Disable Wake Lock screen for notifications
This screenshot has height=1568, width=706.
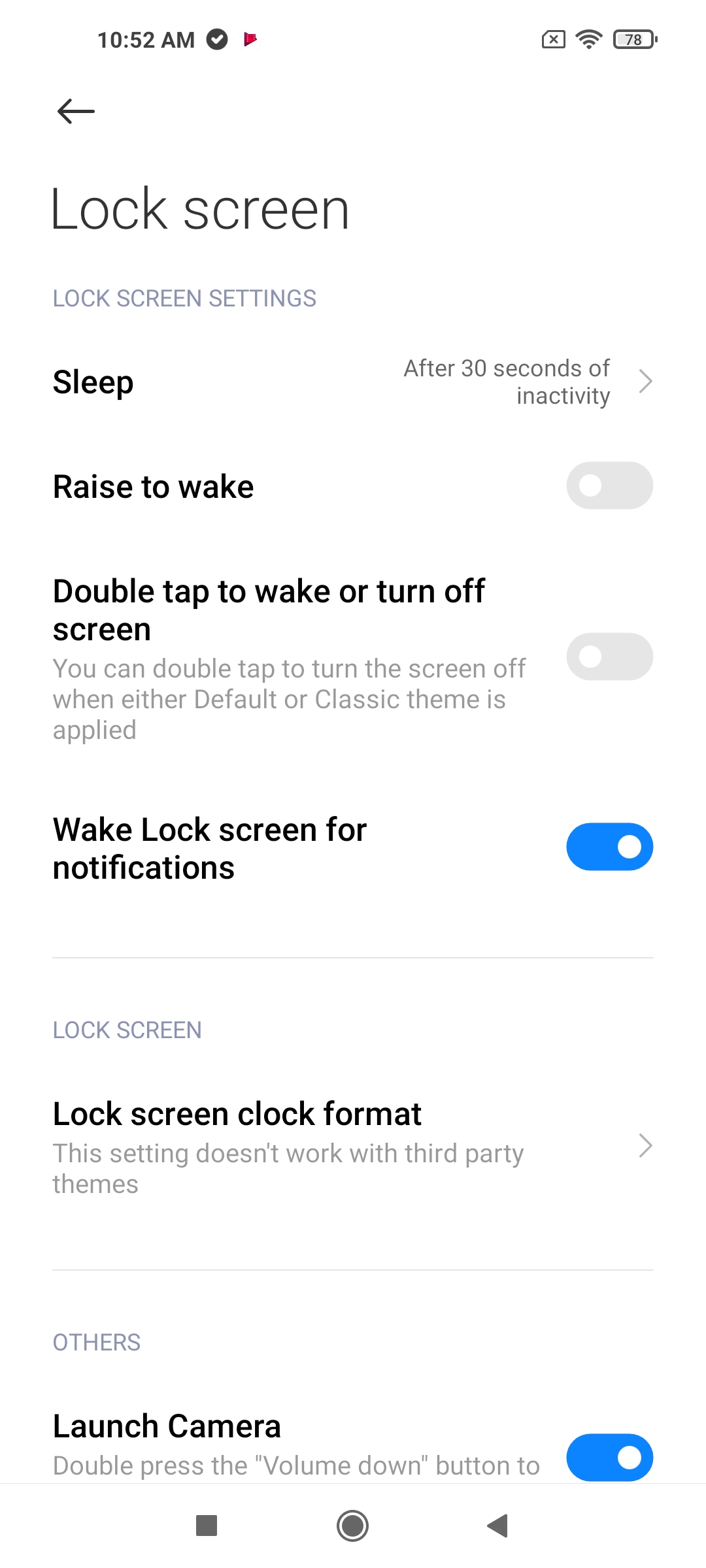609,847
